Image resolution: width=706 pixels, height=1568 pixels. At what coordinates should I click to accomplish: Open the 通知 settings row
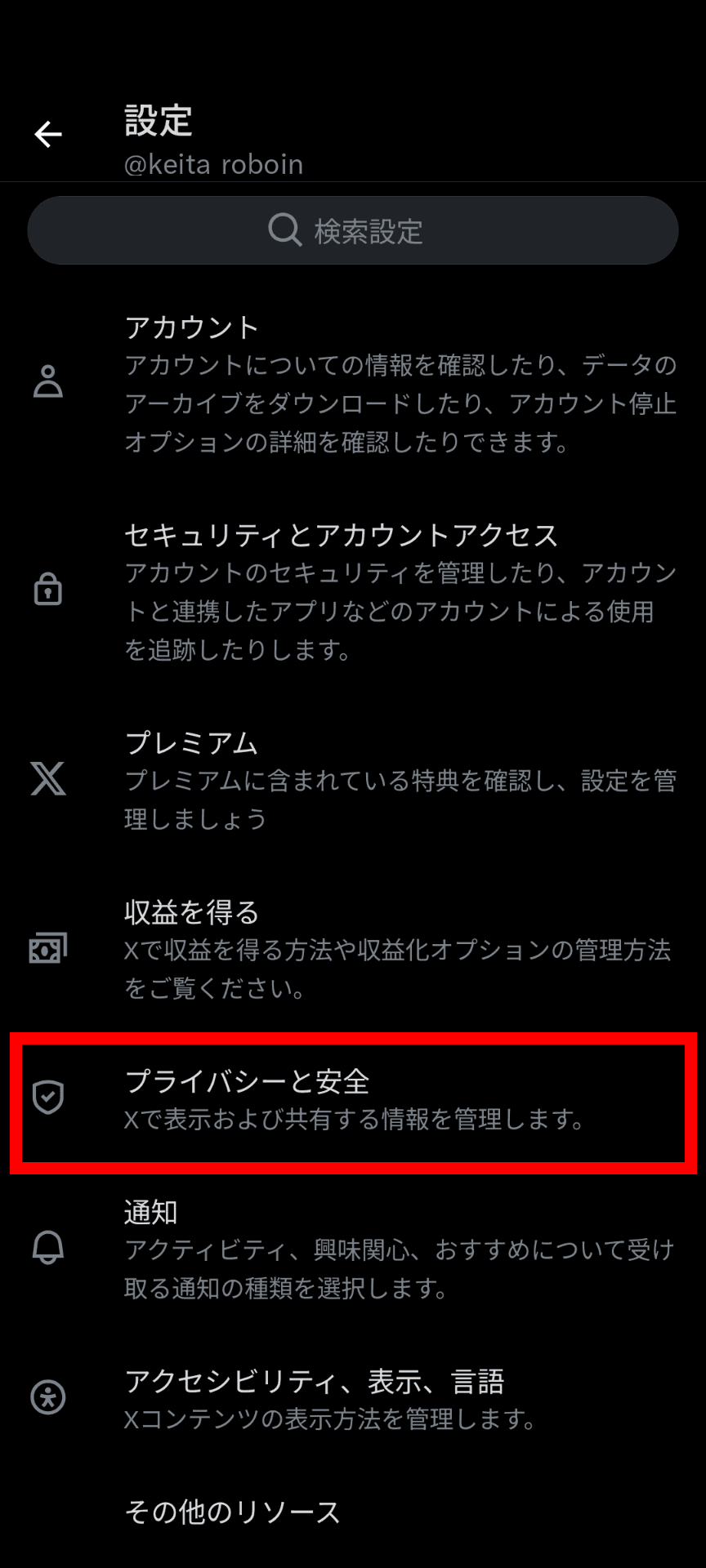click(x=353, y=1249)
